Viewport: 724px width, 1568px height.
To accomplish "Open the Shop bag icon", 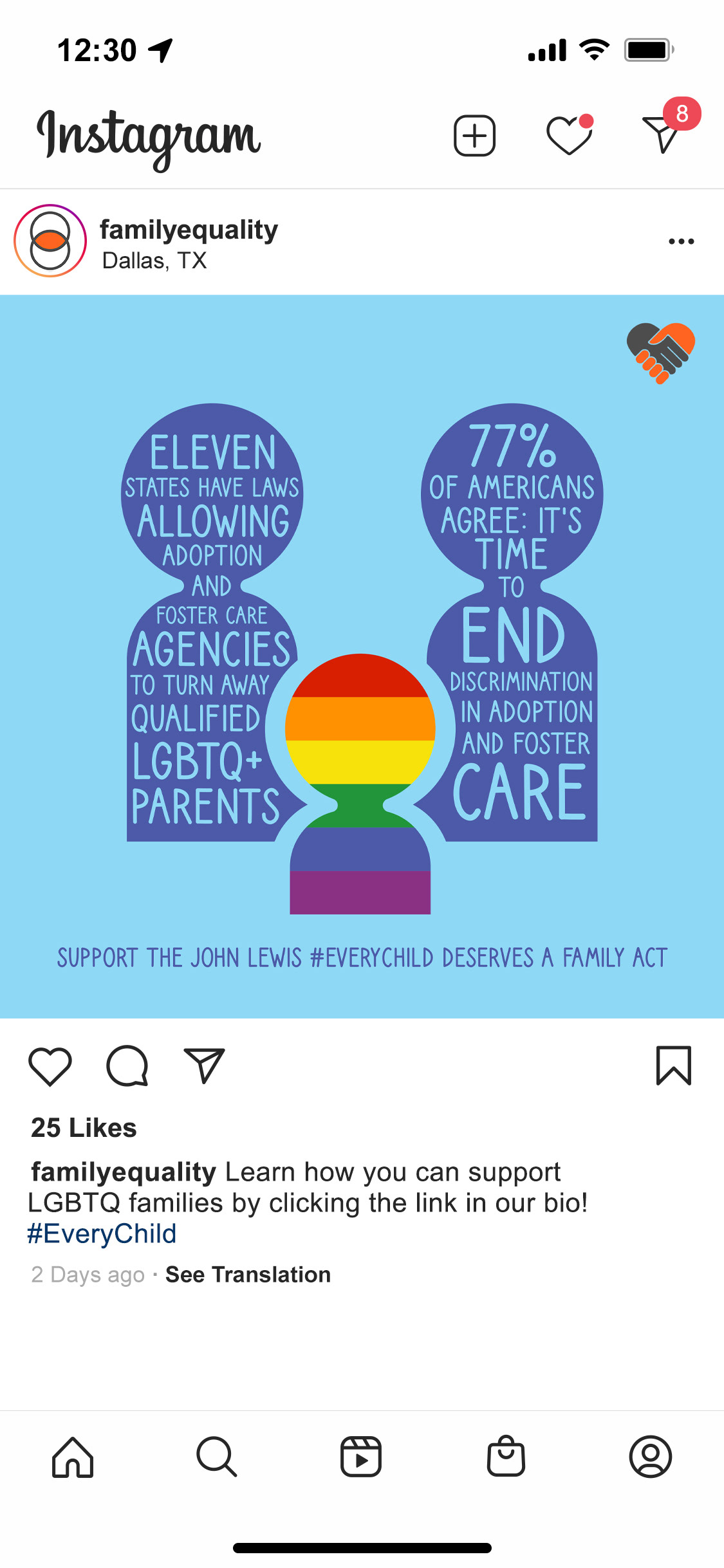I will [x=506, y=1459].
